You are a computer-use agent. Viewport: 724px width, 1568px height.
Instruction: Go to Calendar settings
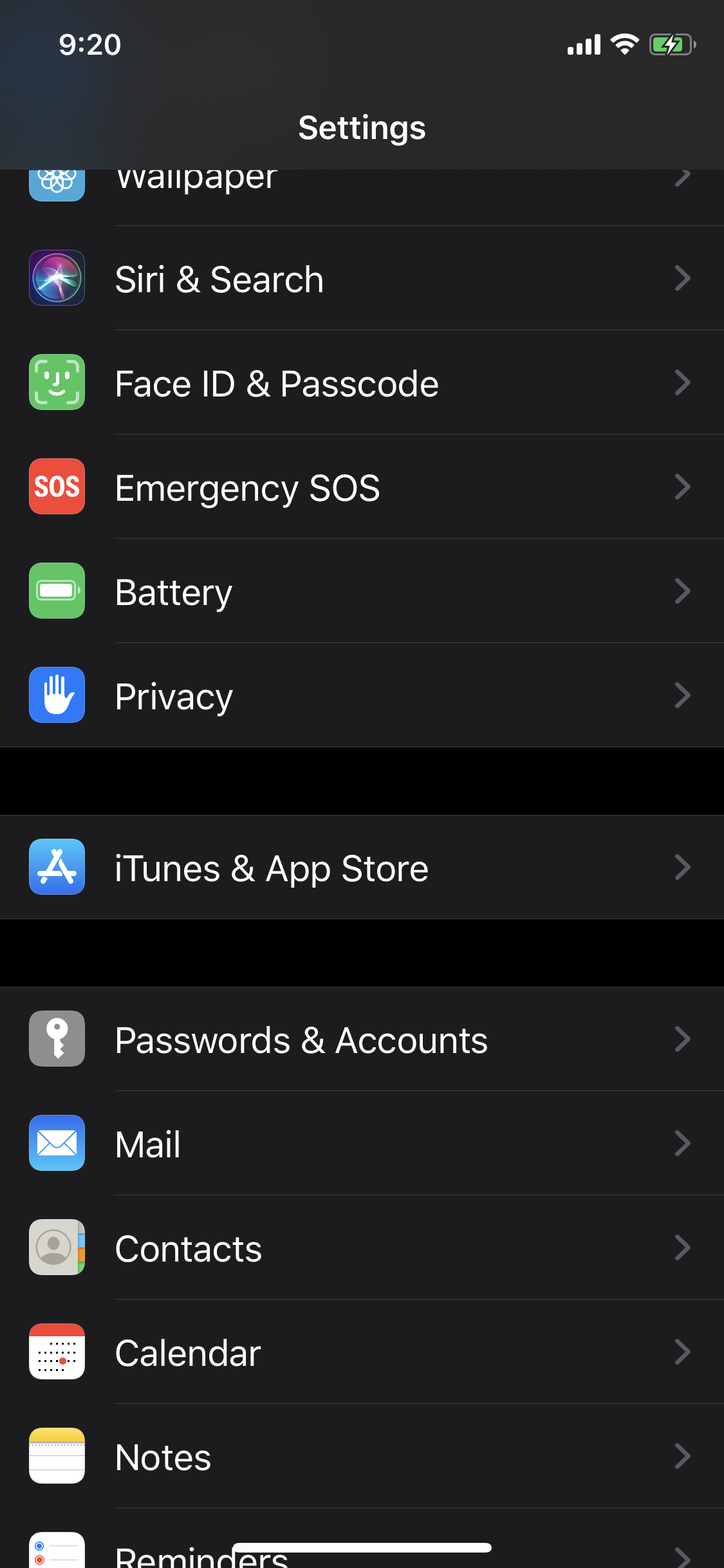pyautogui.click(x=362, y=1352)
